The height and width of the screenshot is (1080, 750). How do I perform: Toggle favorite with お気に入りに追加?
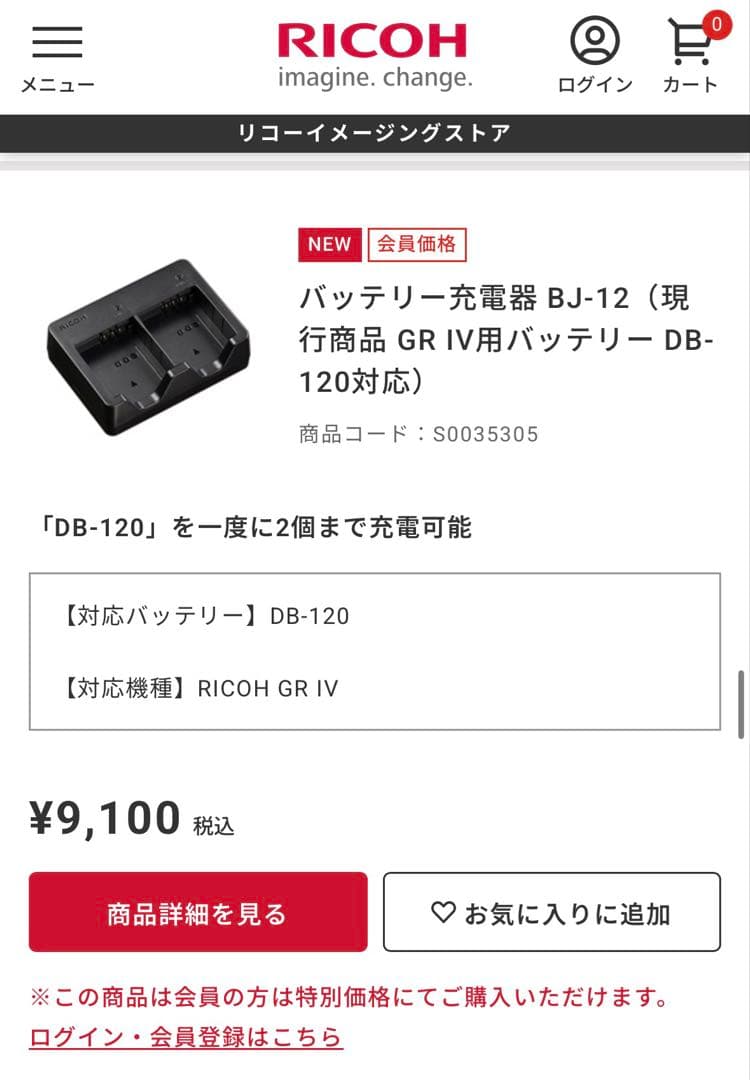coord(551,913)
